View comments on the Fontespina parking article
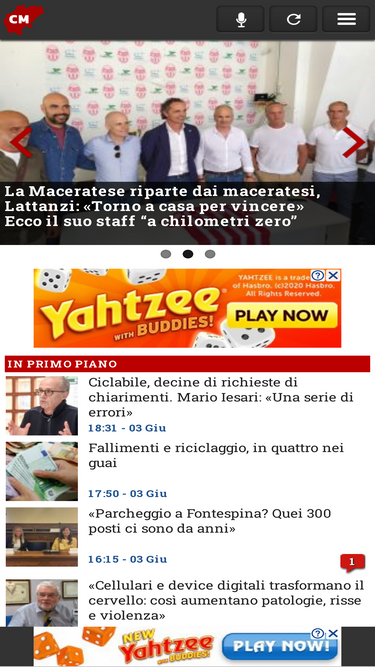The image size is (375, 667). [x=352, y=563]
